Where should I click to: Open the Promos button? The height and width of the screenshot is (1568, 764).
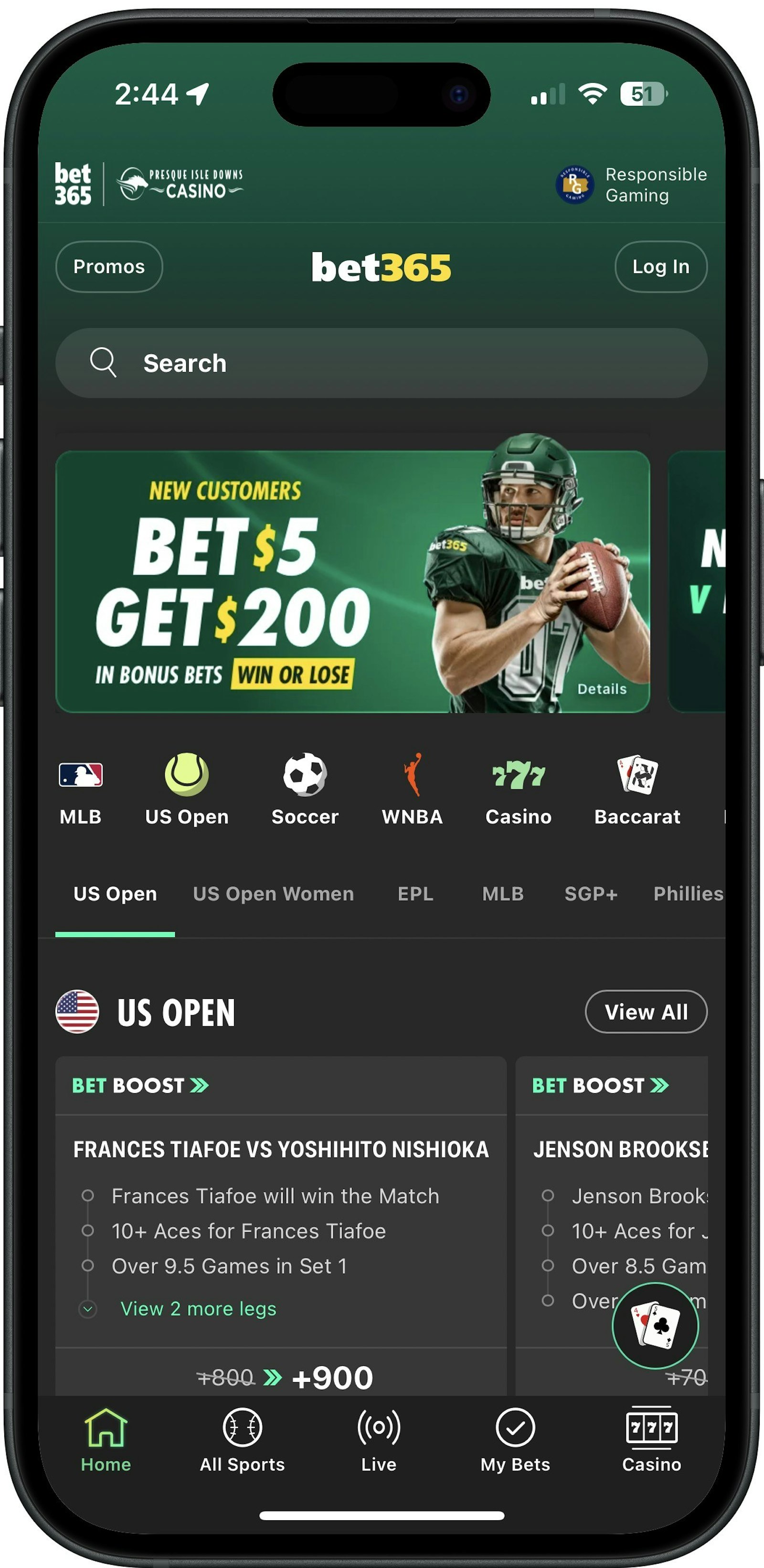coord(109,267)
